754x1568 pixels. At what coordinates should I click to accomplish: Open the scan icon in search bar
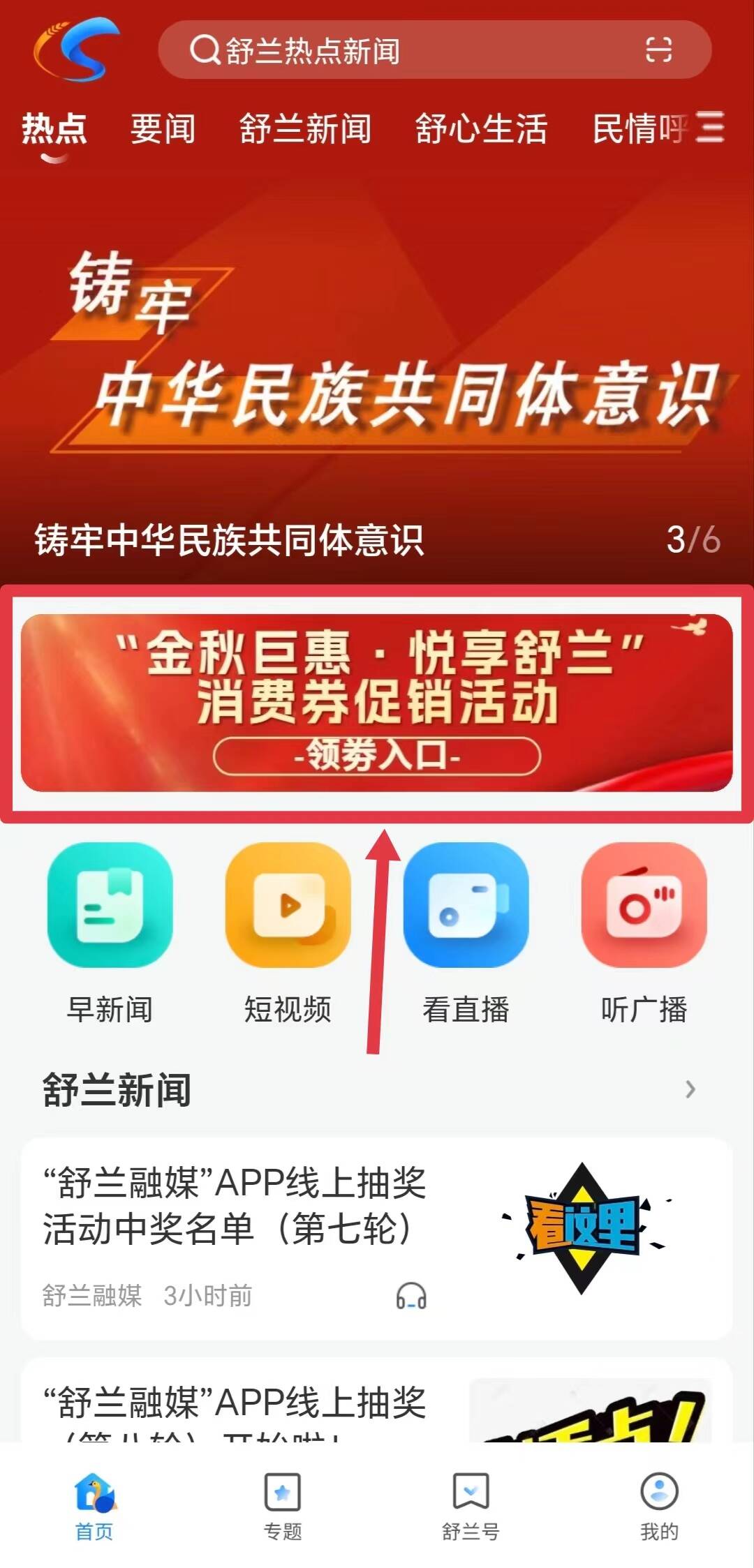(x=658, y=50)
